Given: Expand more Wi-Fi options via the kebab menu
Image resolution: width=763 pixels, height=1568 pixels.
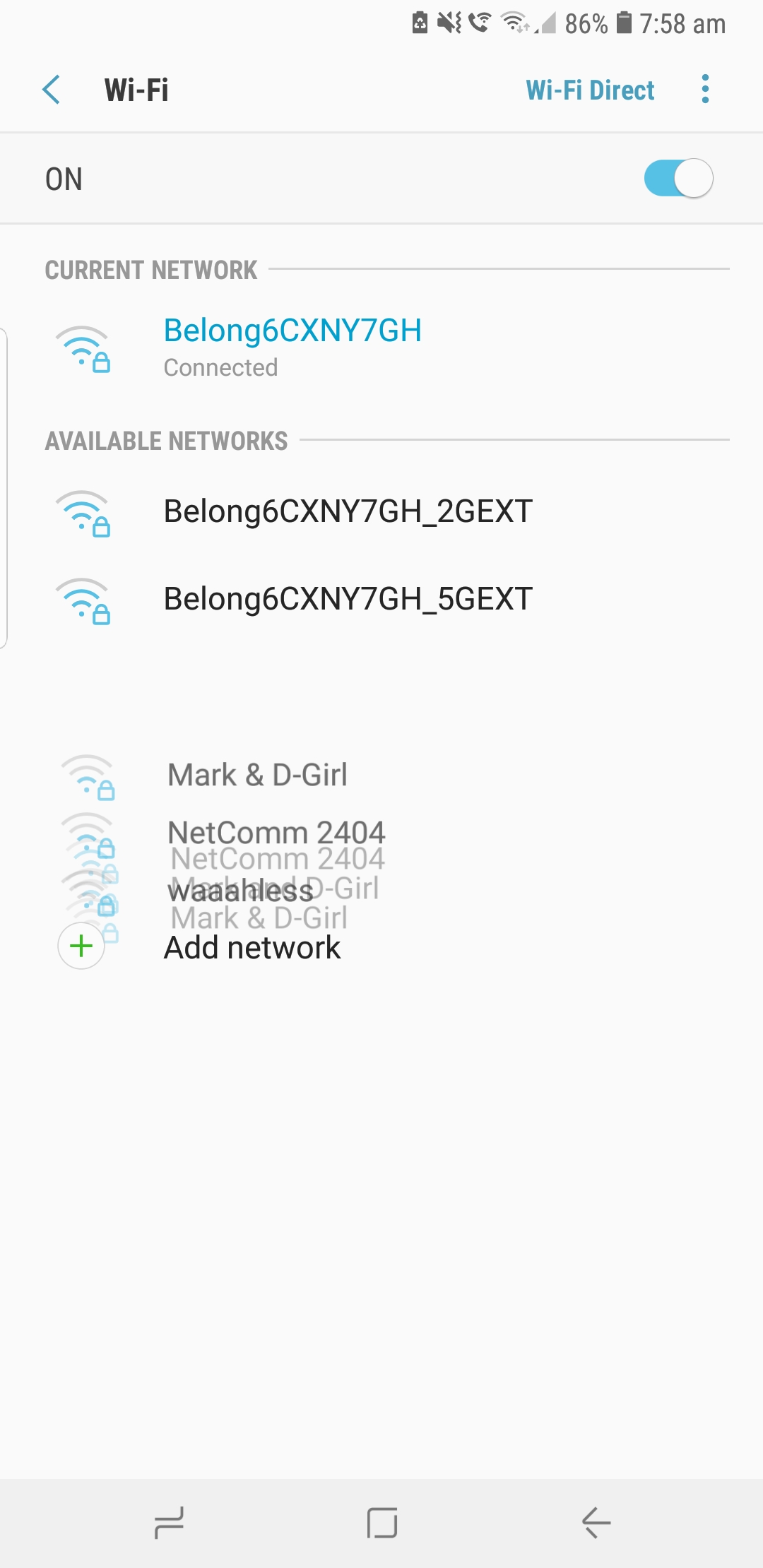Looking at the screenshot, I should 704,90.
